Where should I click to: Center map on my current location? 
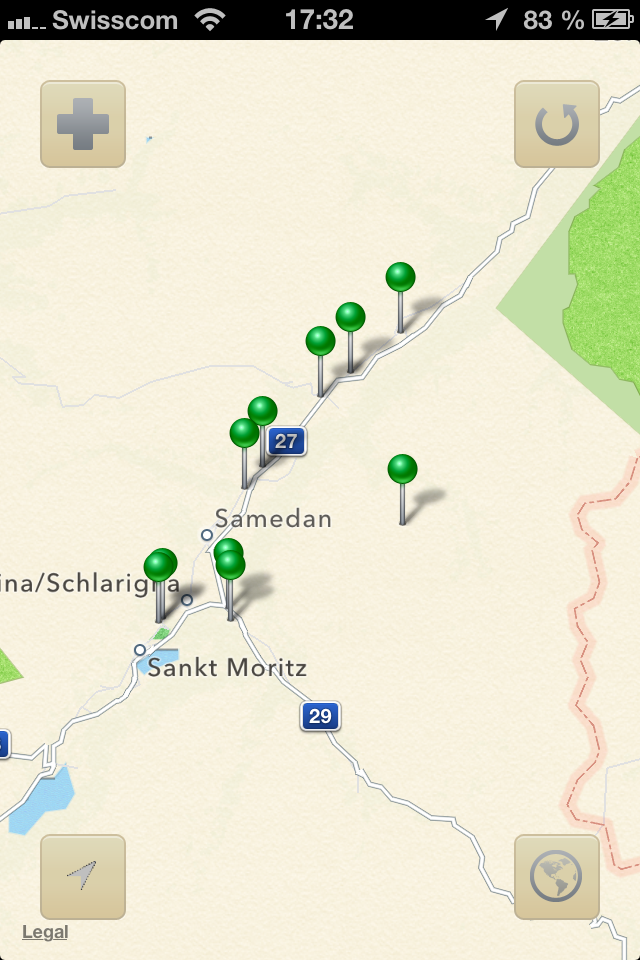pyautogui.click(x=83, y=876)
